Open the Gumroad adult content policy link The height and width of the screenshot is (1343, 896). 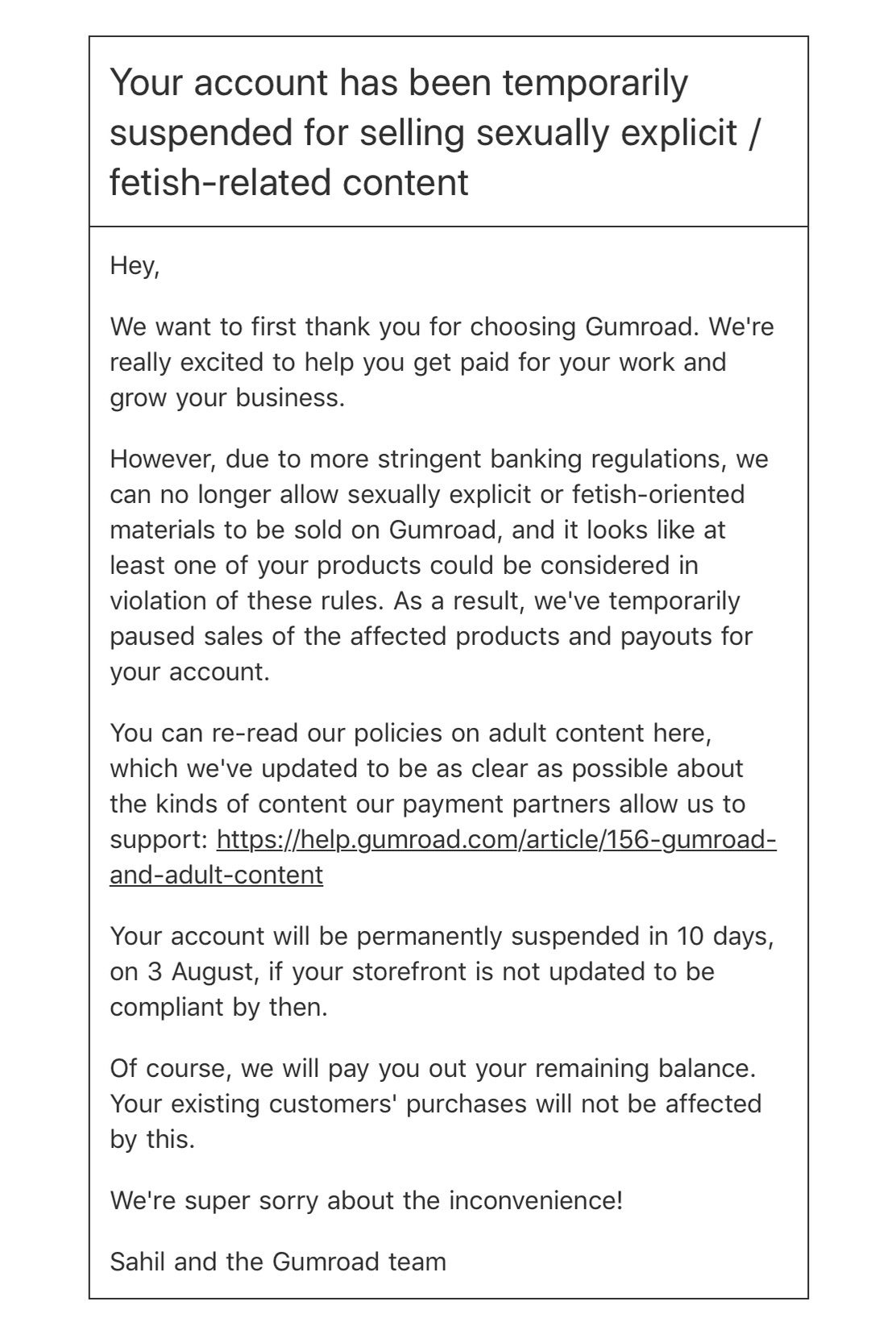pos(496,840)
